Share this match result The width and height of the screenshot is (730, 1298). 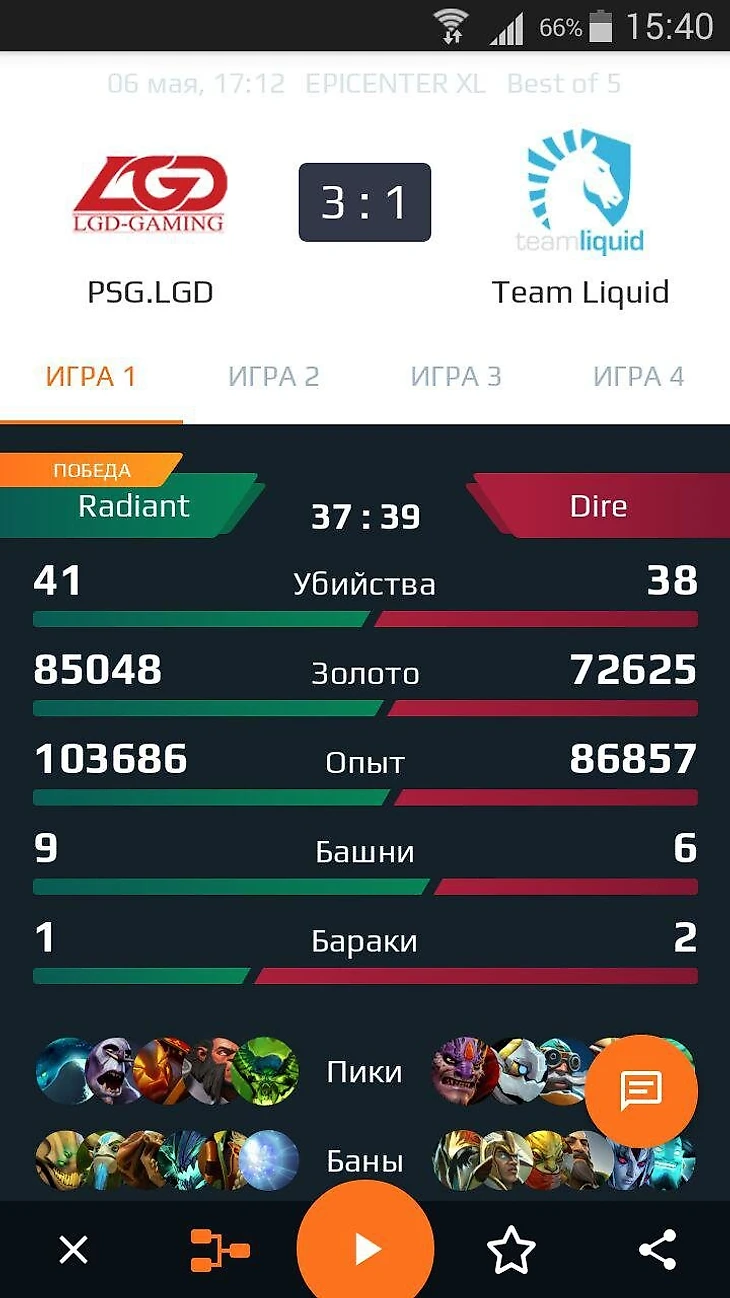[657, 1250]
